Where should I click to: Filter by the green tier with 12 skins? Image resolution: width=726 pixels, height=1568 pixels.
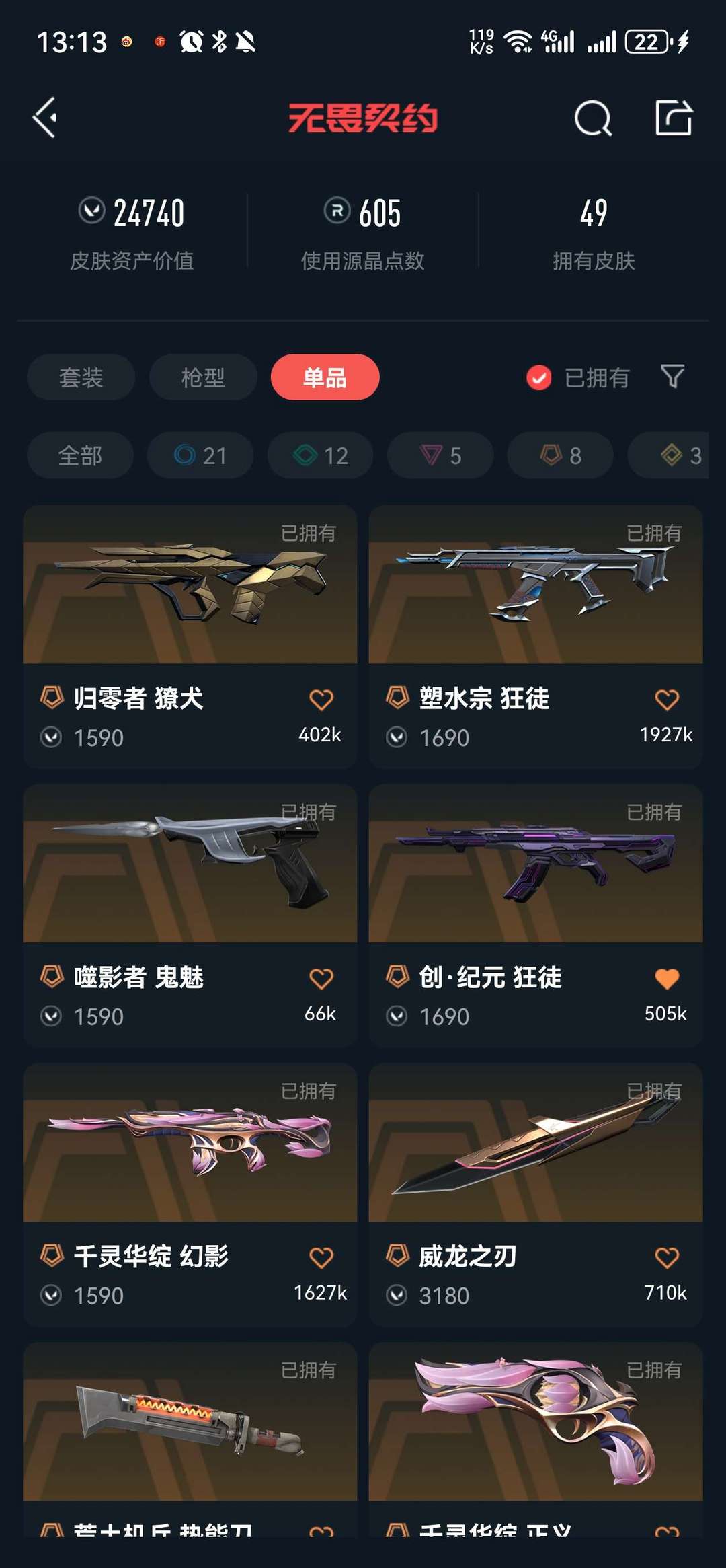[321, 455]
